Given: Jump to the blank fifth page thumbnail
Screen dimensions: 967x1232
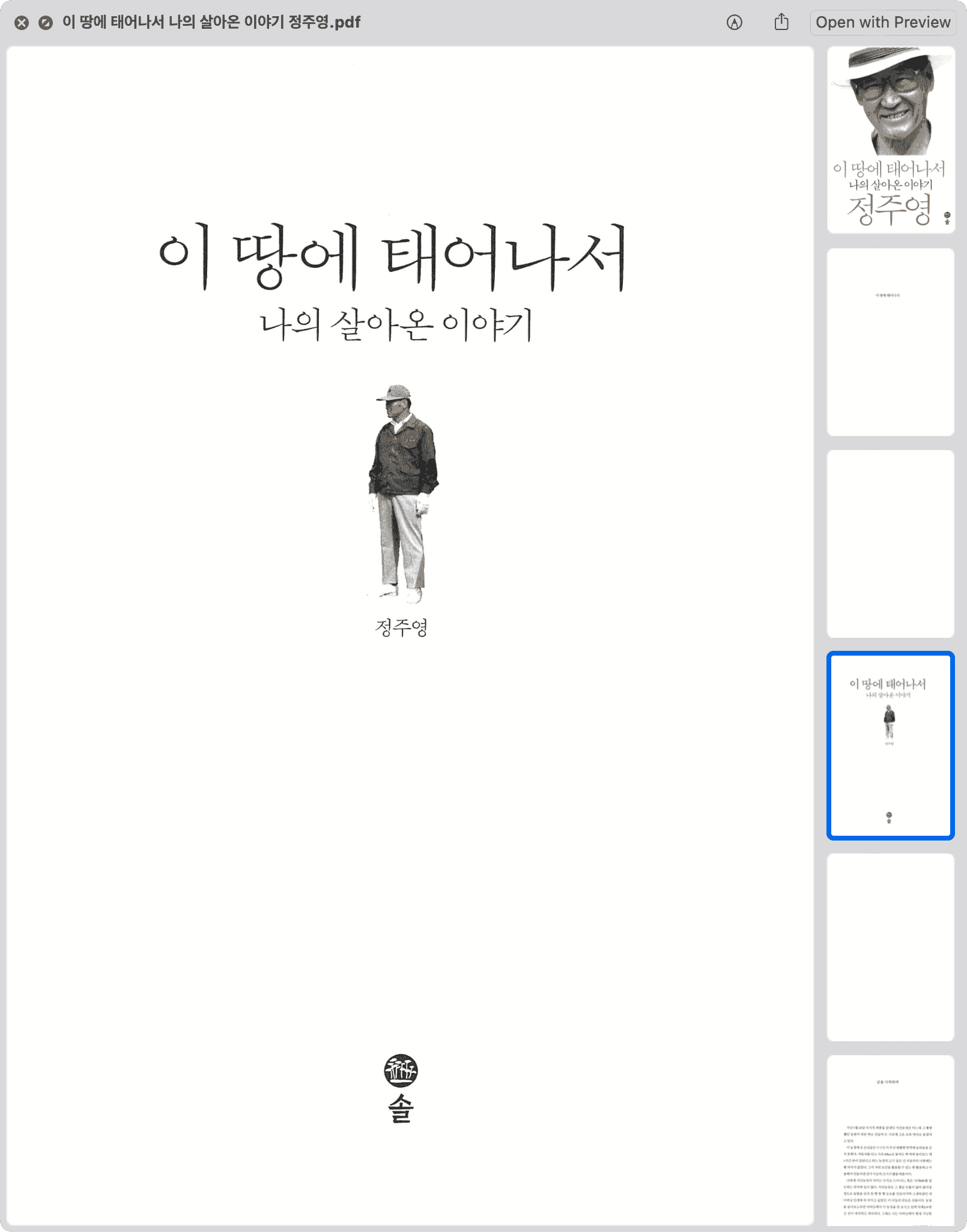Looking at the screenshot, I should 890,947.
